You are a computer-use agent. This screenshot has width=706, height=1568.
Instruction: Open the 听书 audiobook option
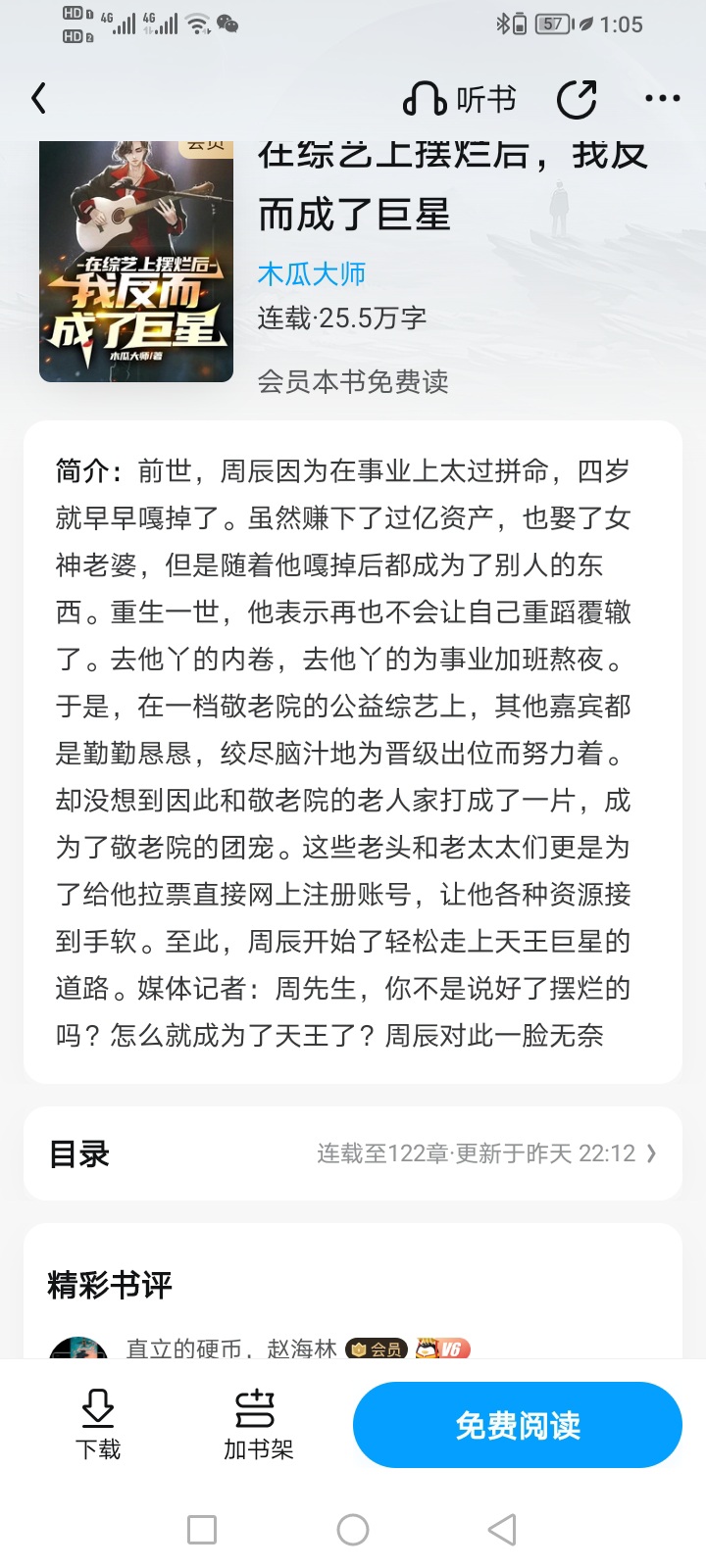(x=459, y=99)
